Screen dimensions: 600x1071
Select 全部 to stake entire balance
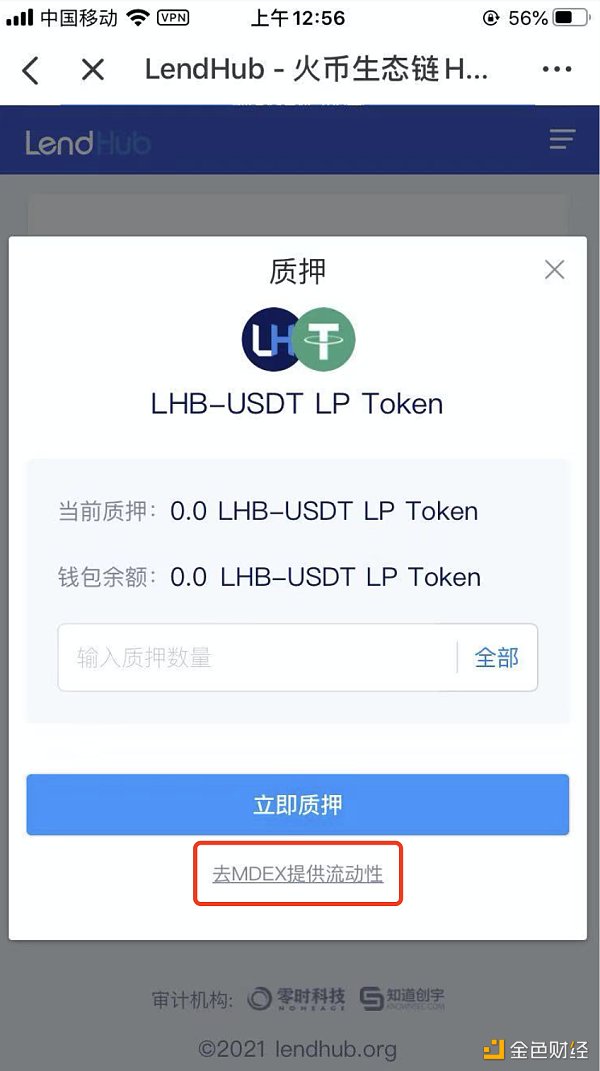tap(497, 658)
